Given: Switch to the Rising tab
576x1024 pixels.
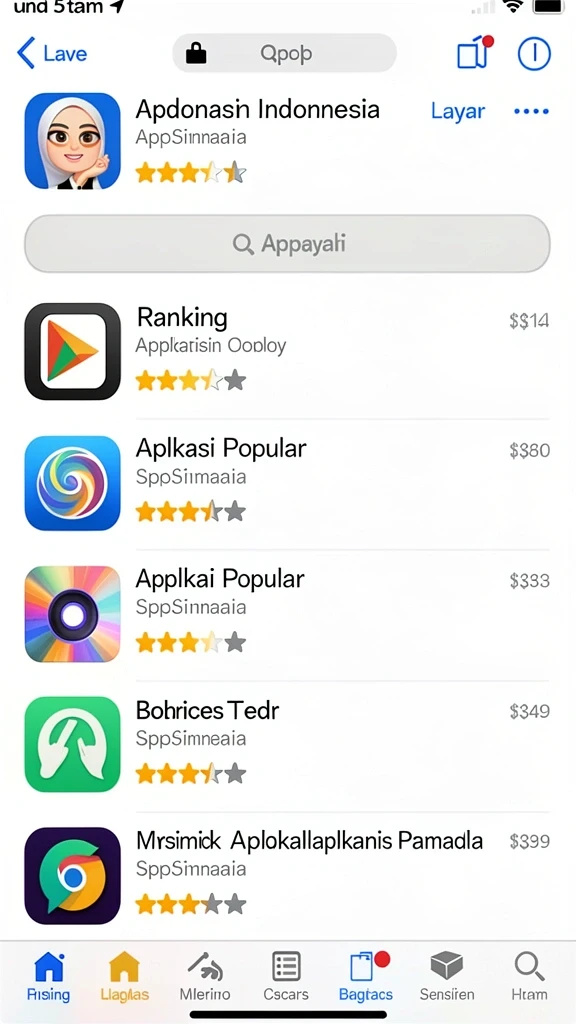Looking at the screenshot, I should pos(48,976).
